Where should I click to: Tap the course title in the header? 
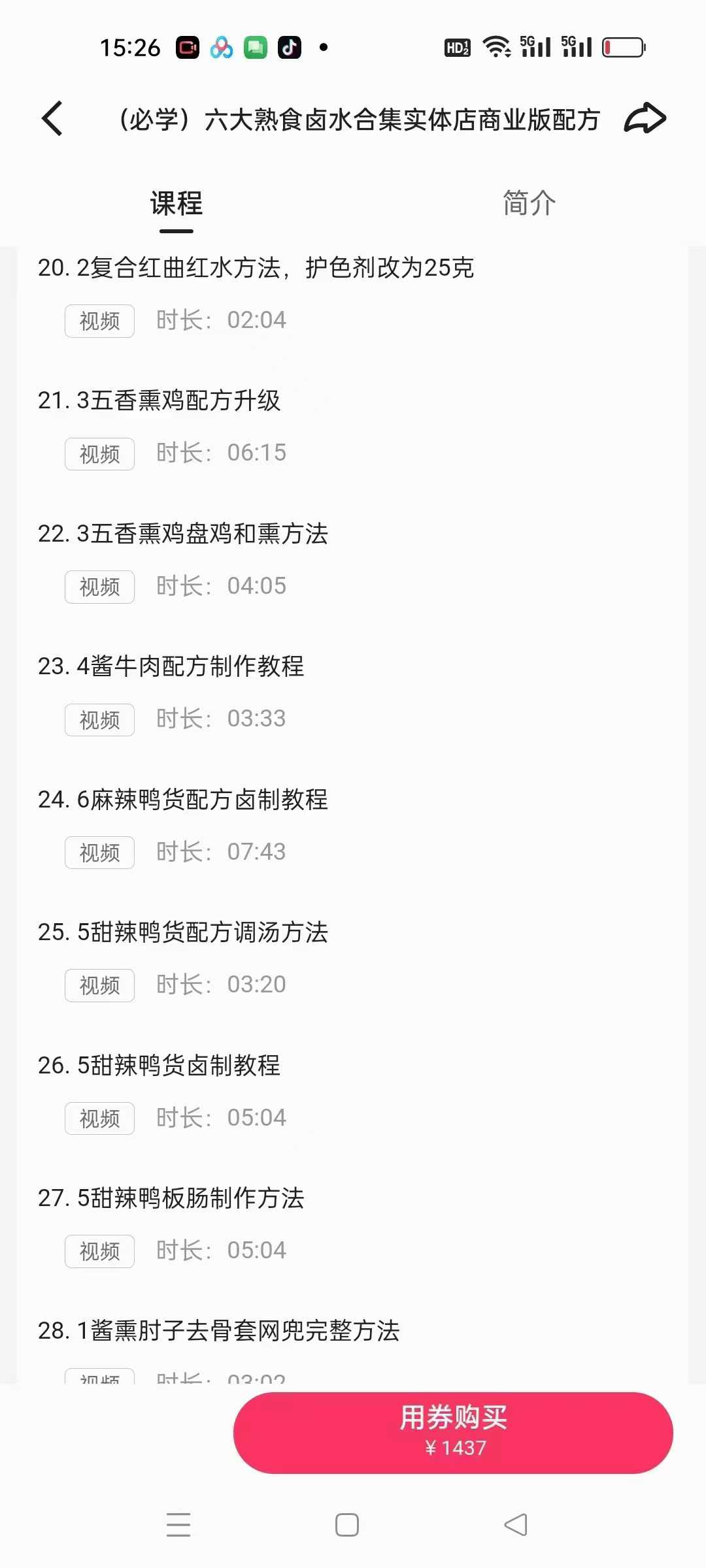point(359,120)
